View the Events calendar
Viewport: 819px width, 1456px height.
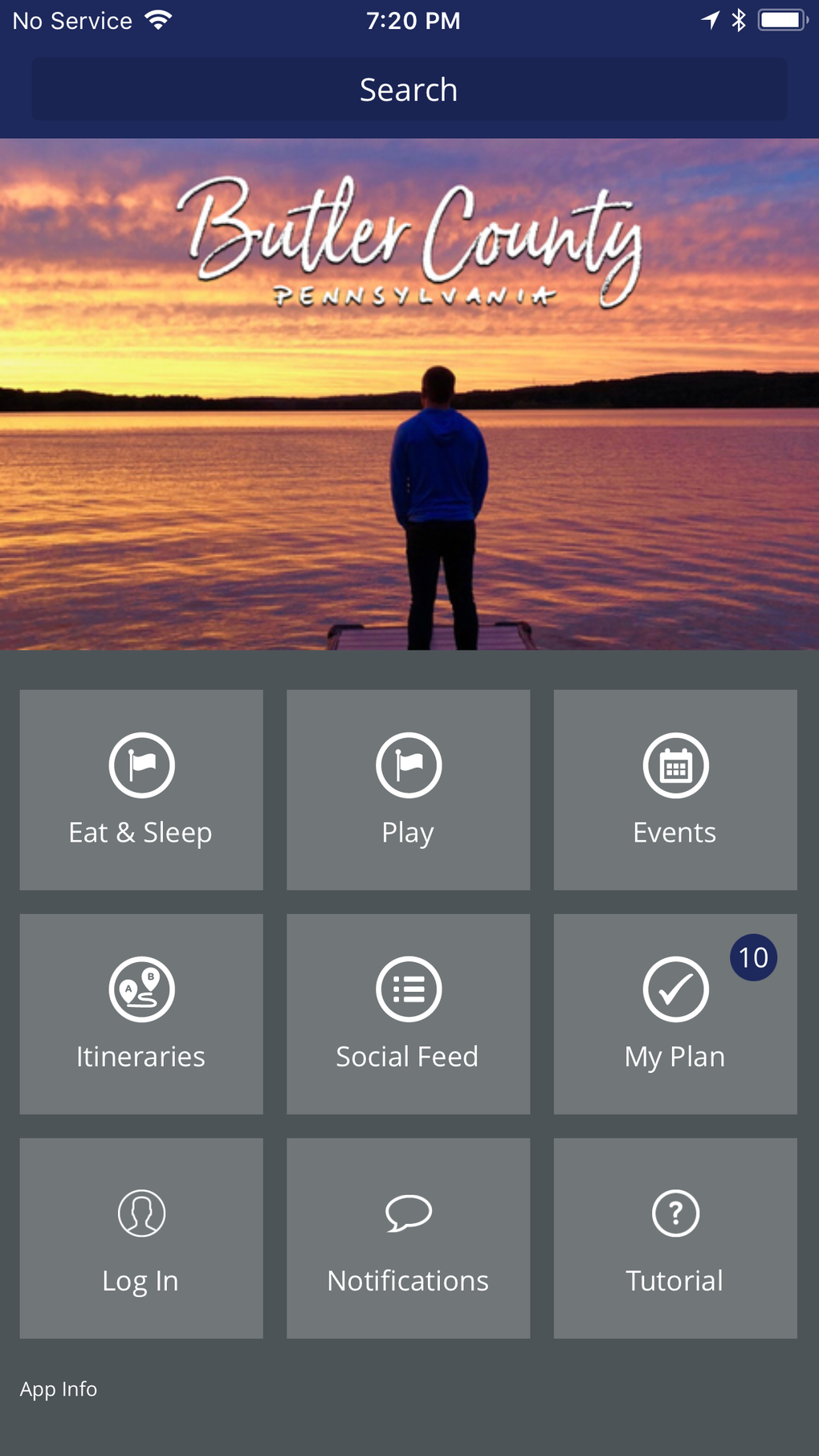click(x=675, y=789)
